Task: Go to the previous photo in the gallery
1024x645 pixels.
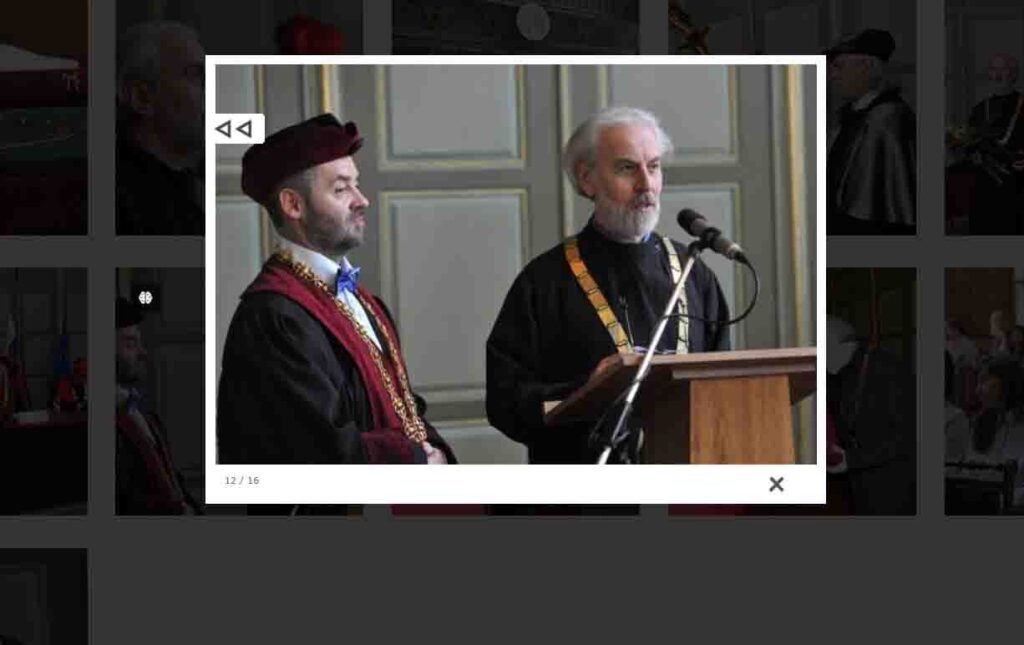Action: (236, 129)
